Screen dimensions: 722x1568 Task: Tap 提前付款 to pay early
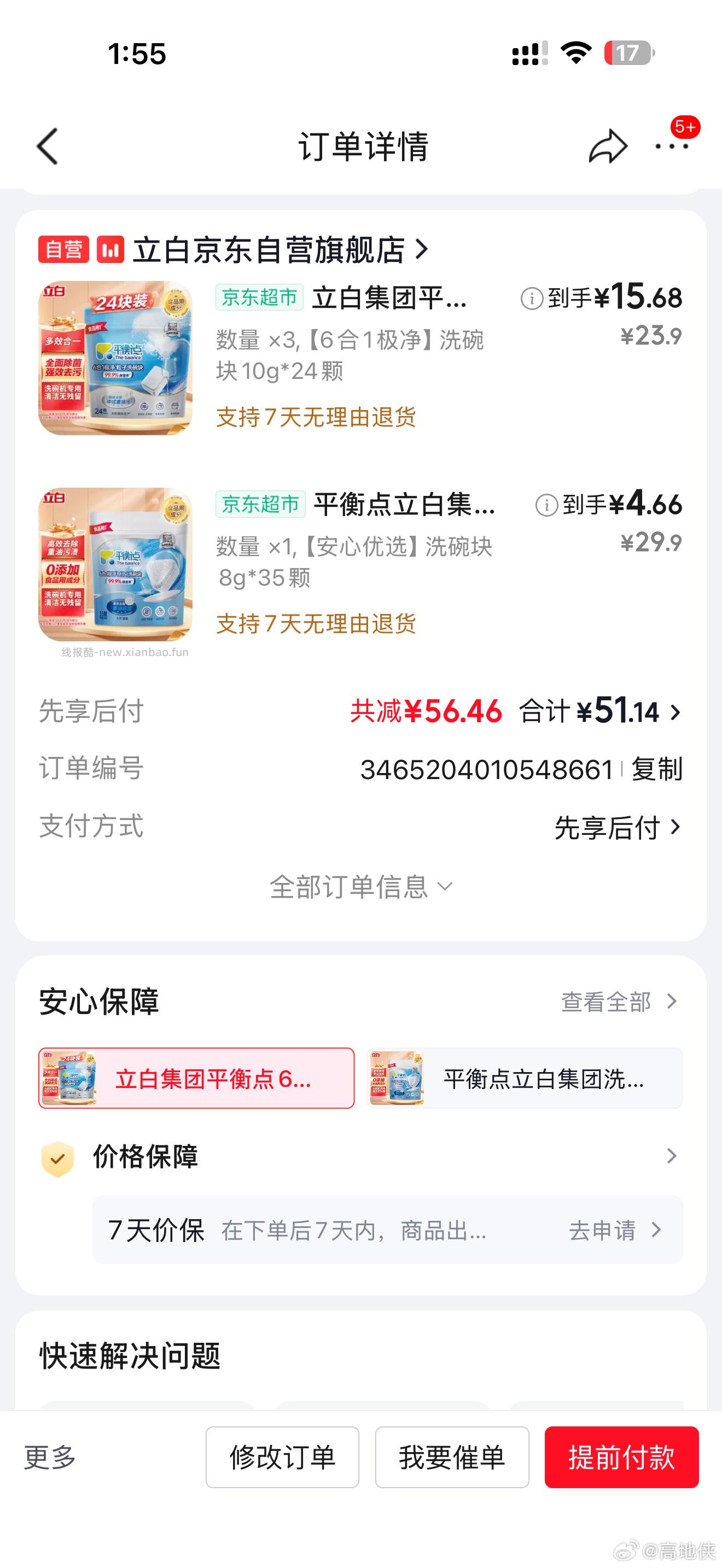pyautogui.click(x=621, y=1459)
